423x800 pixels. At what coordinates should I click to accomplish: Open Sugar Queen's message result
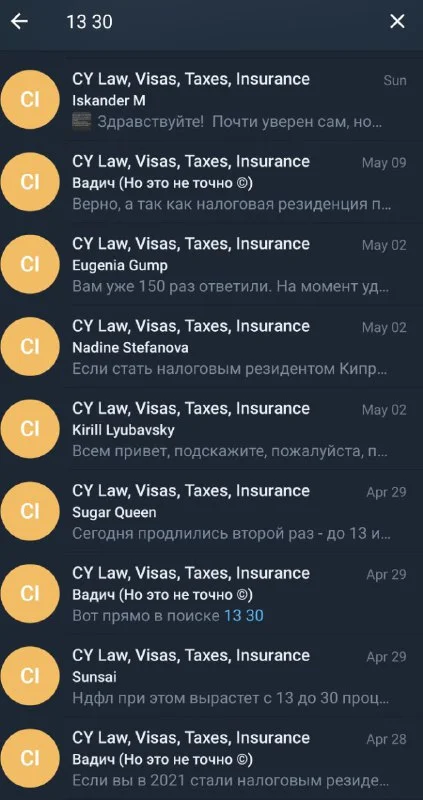click(211, 512)
